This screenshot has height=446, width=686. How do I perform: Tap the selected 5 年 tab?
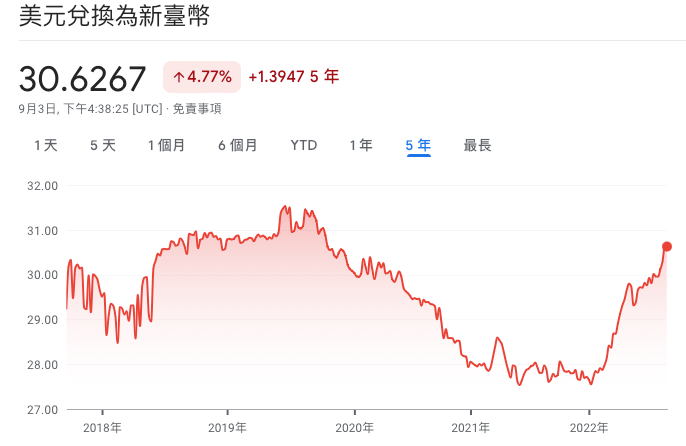(418, 145)
